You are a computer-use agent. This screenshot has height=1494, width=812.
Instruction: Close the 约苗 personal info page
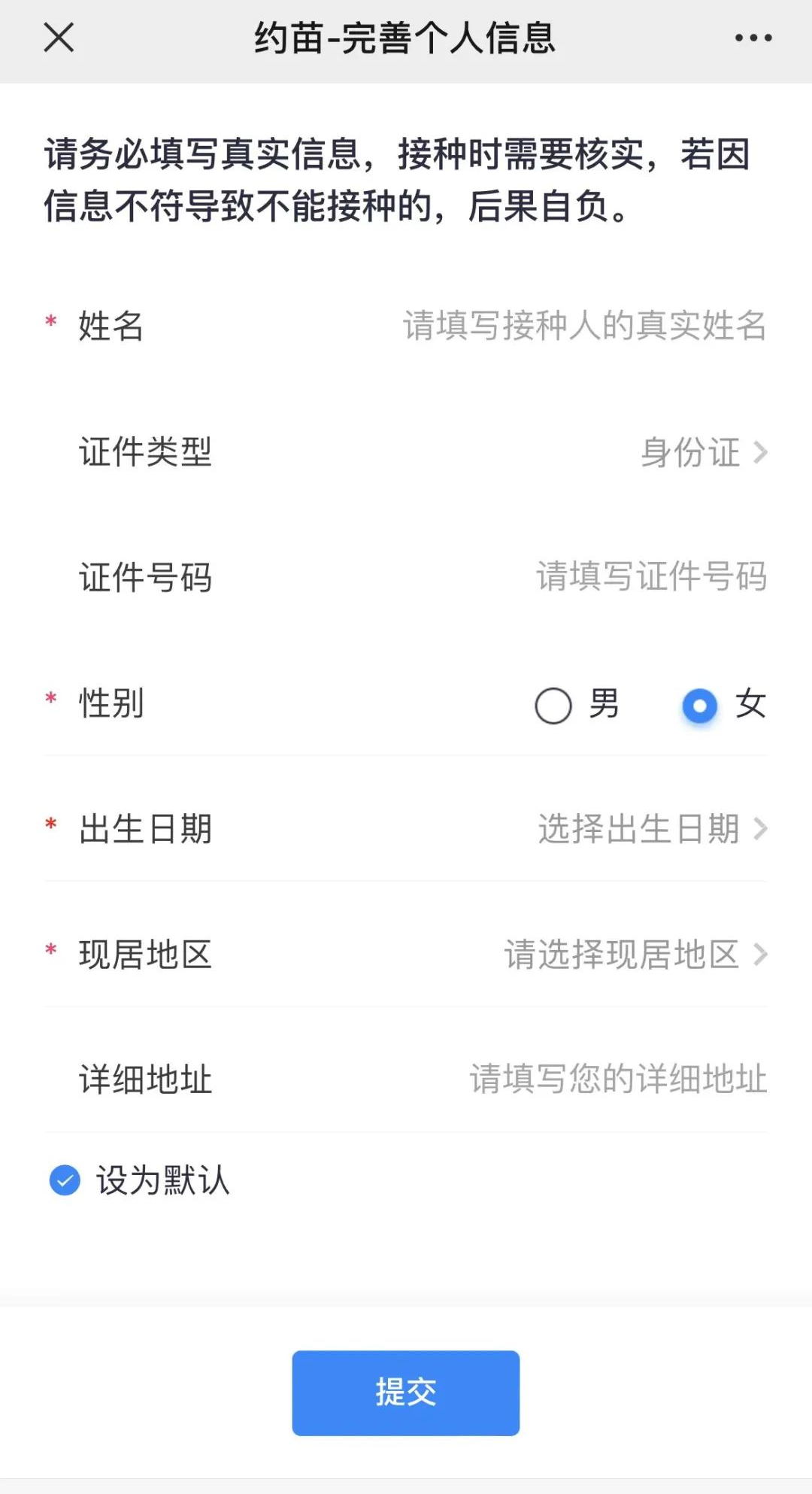[x=59, y=38]
